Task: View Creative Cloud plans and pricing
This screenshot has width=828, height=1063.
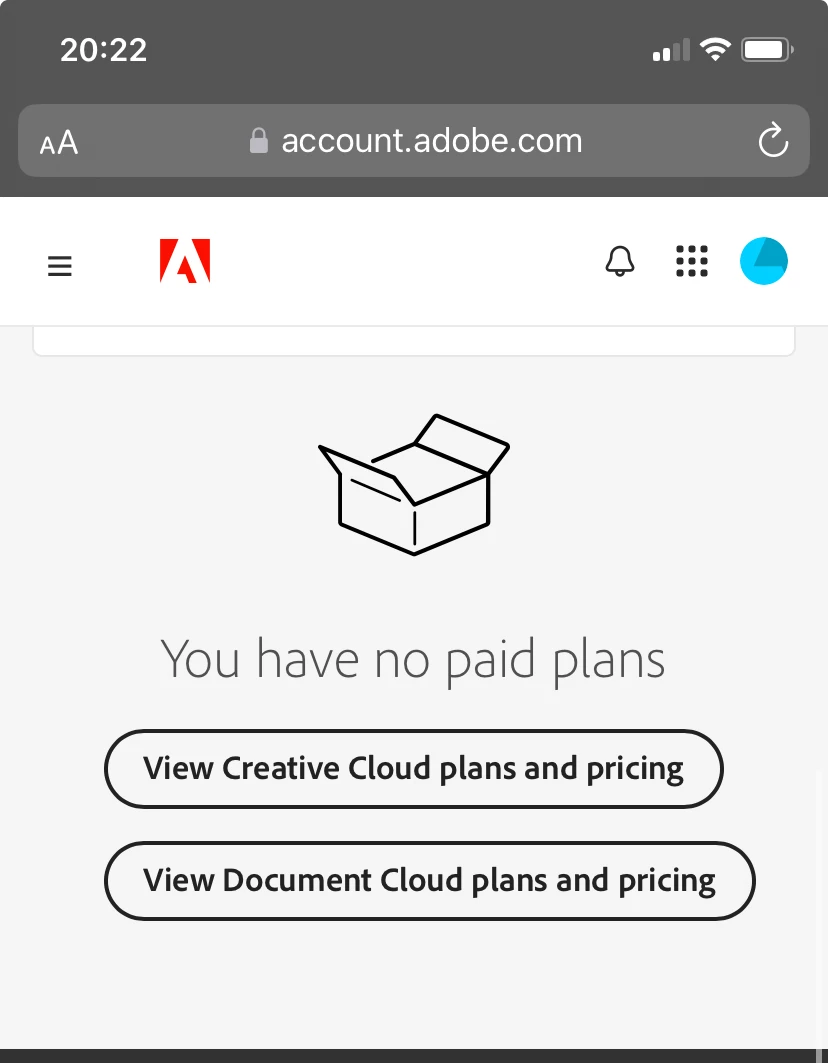Action: point(413,769)
